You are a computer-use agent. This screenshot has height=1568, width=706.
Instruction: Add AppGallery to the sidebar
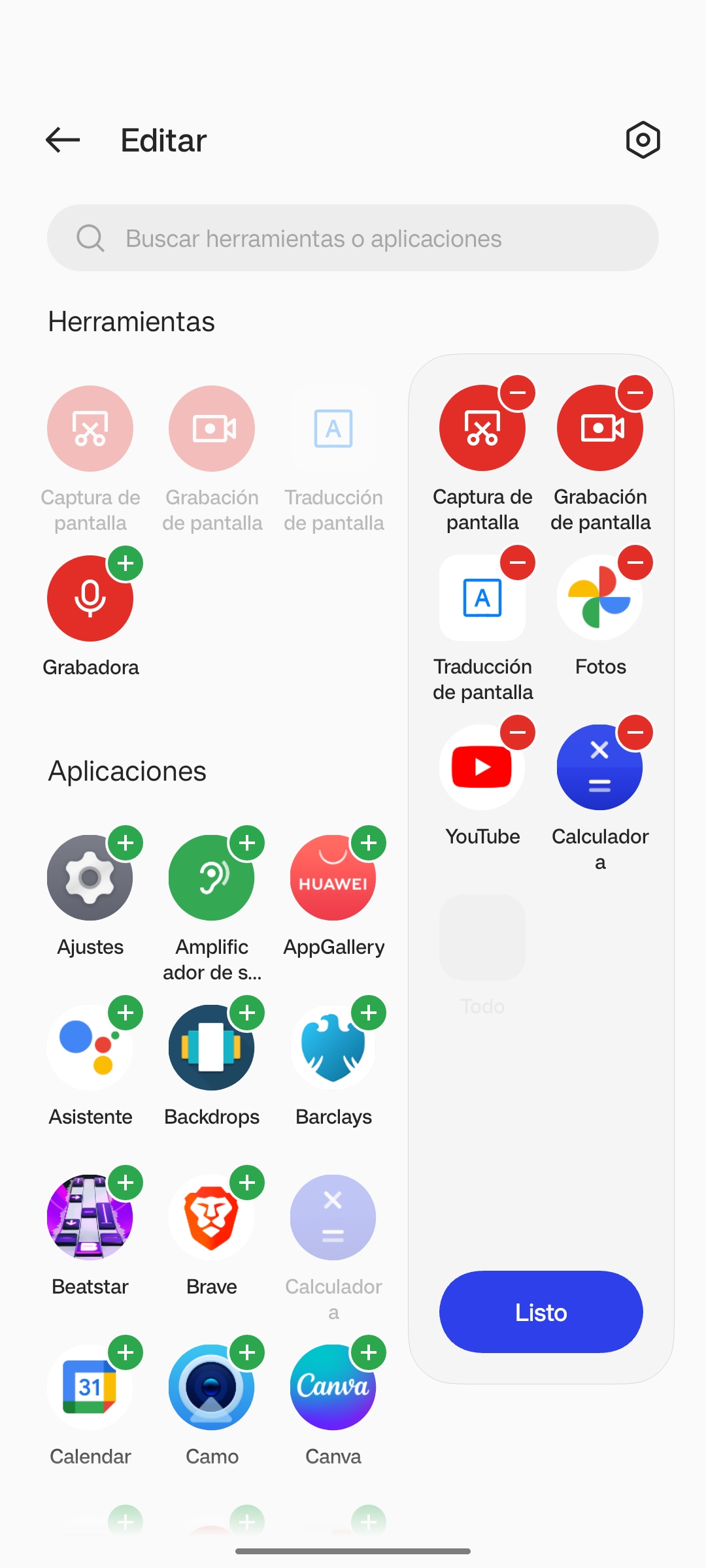(369, 843)
